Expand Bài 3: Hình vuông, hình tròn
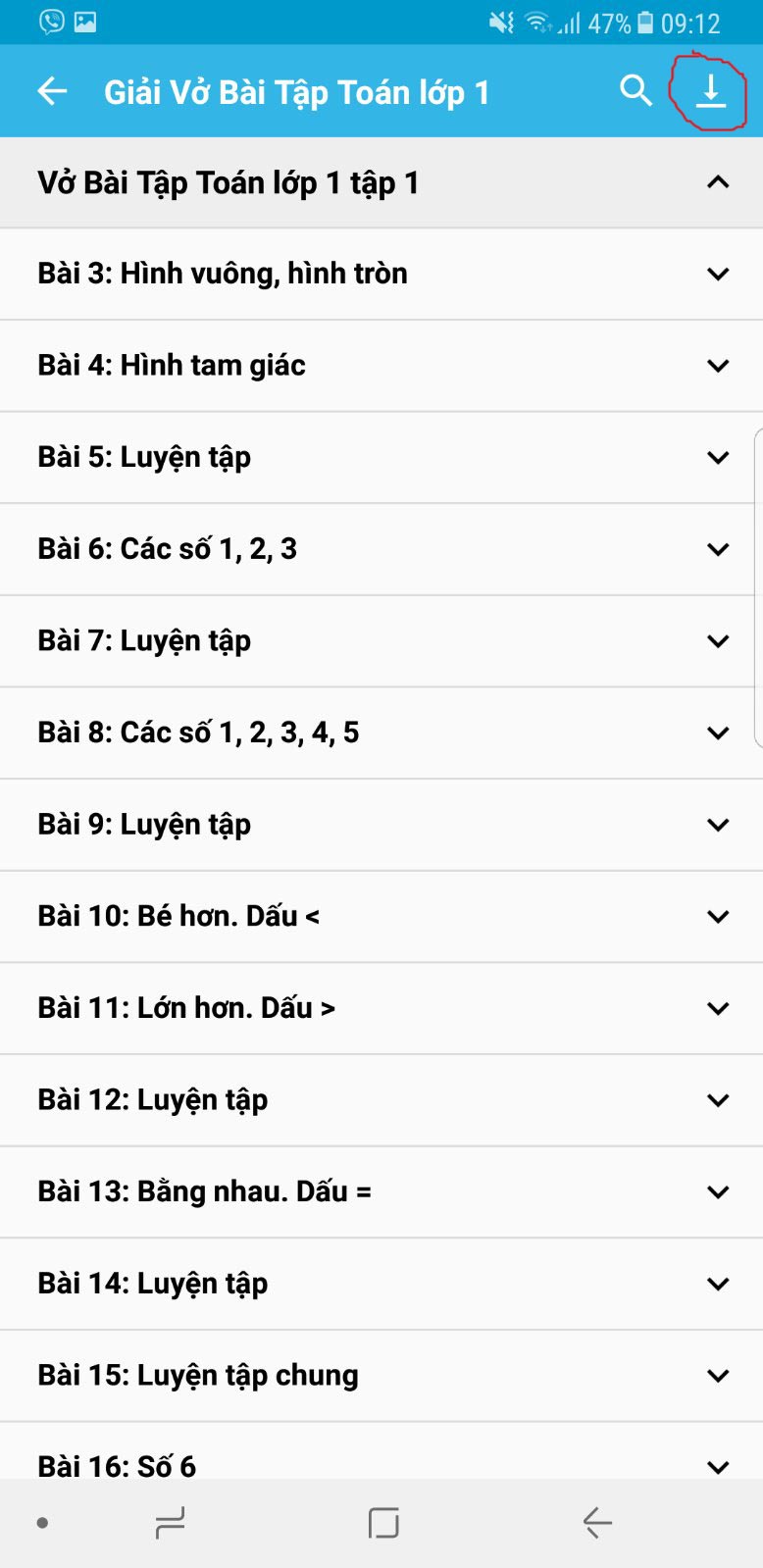This screenshot has height=1568, width=763. click(381, 274)
